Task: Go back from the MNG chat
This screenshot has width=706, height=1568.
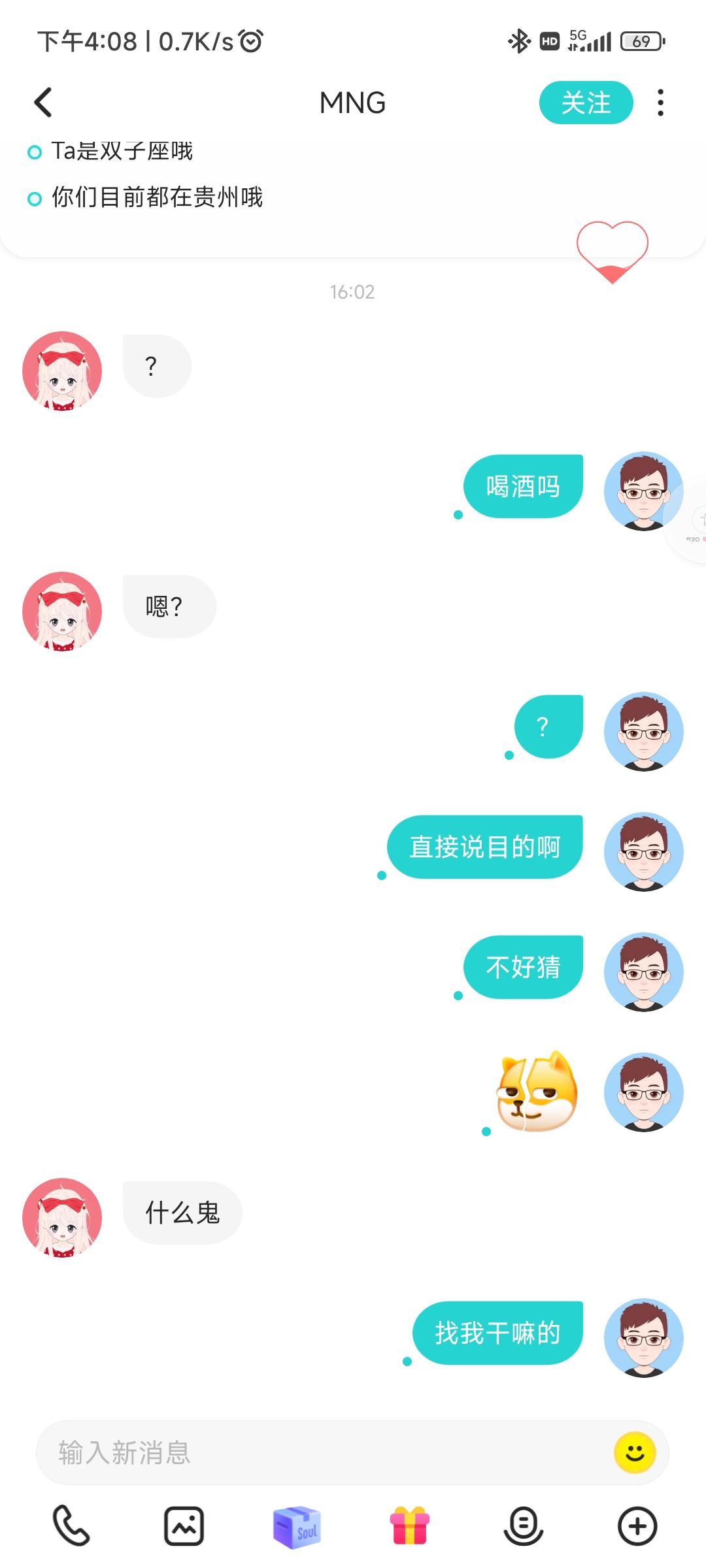Action: click(x=43, y=103)
